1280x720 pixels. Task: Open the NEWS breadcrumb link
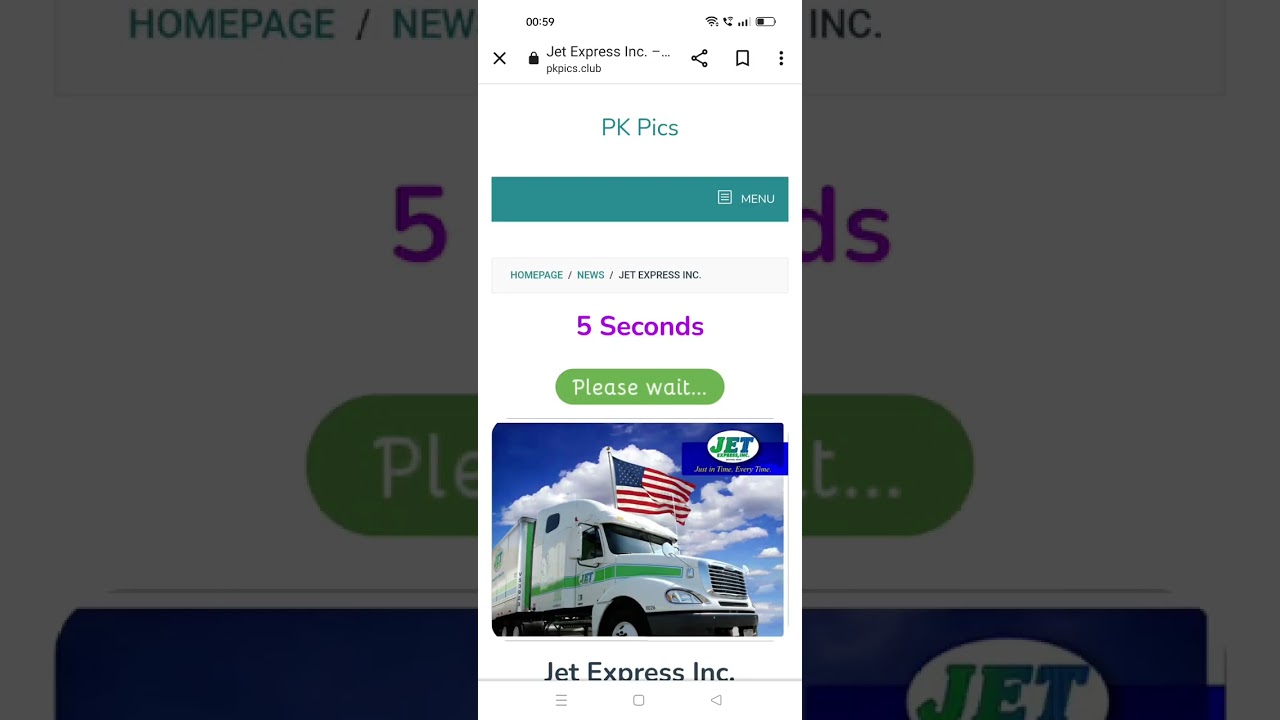click(590, 275)
